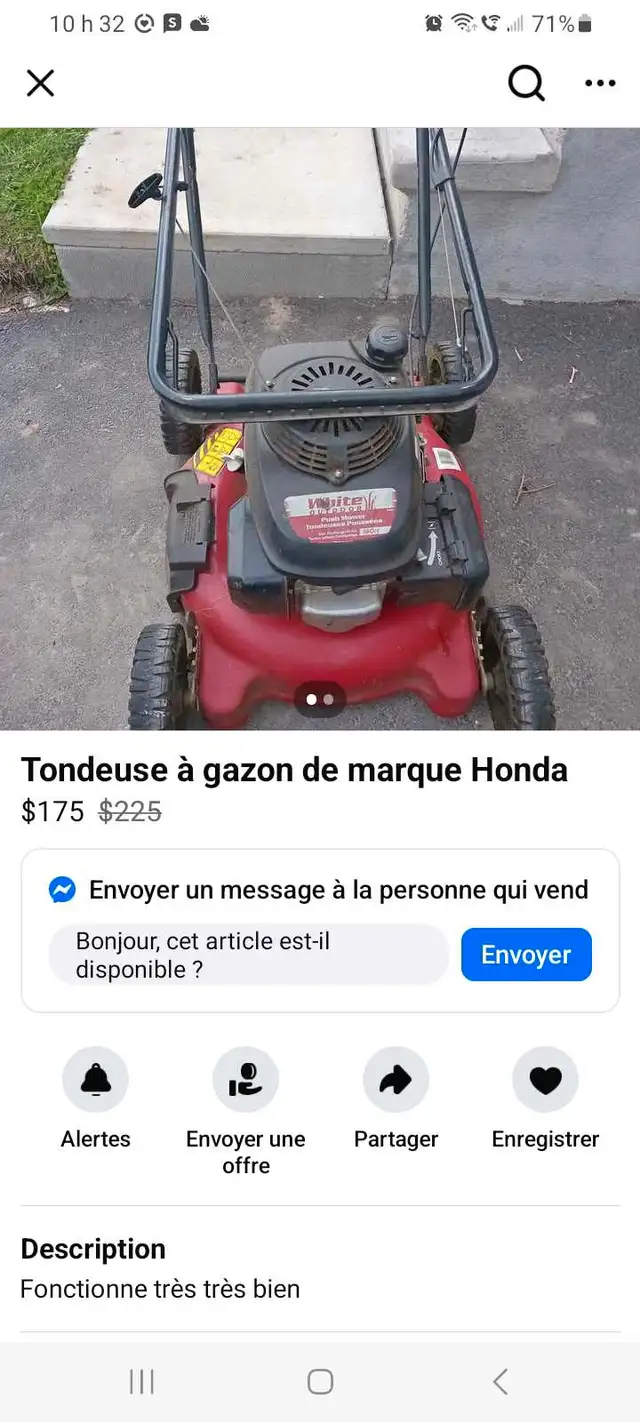Open the three-dot overflow menu
640x1422 pixels.
pyautogui.click(x=600, y=83)
